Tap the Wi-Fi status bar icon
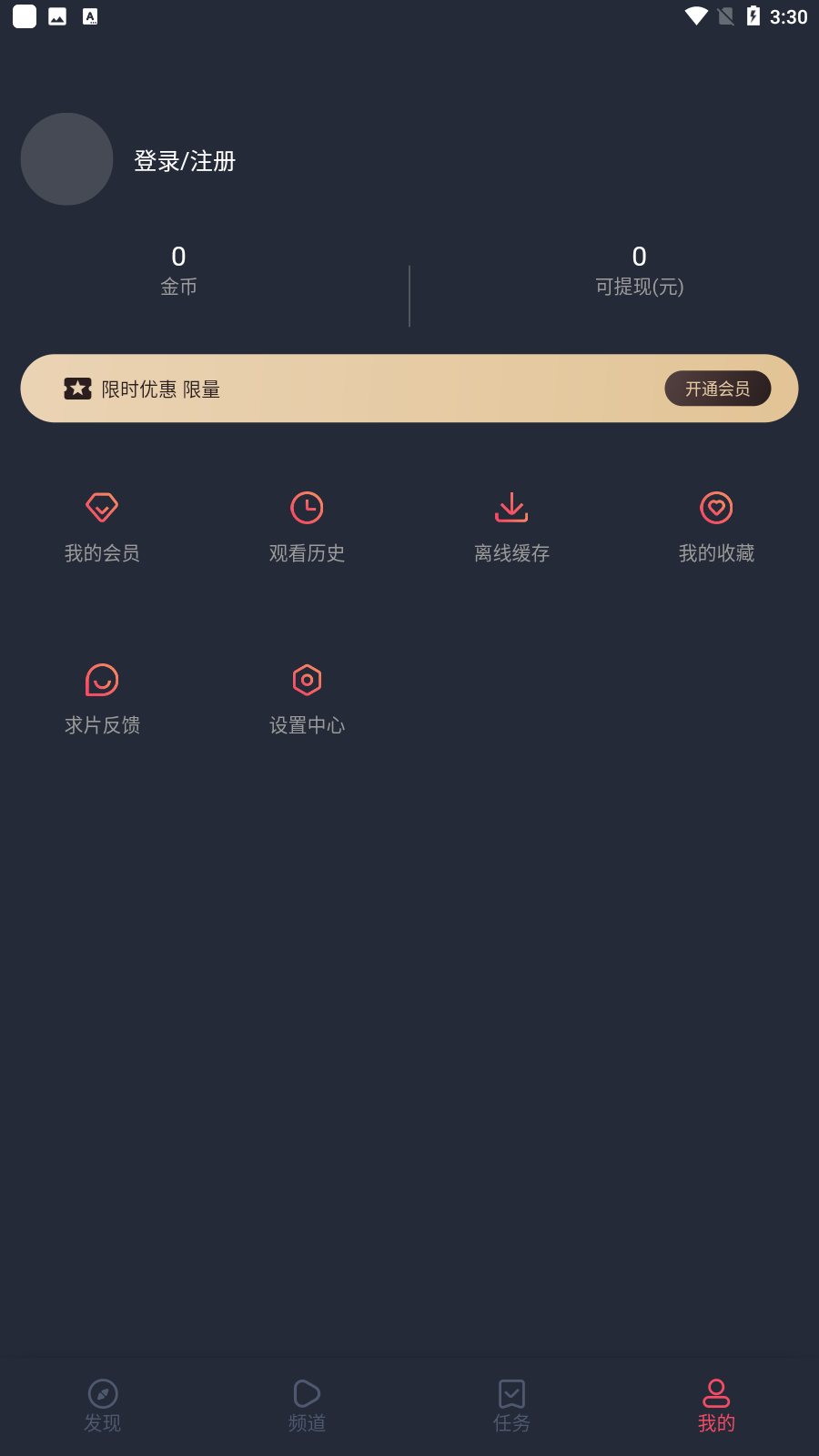The width and height of the screenshot is (819, 1456). [697, 15]
